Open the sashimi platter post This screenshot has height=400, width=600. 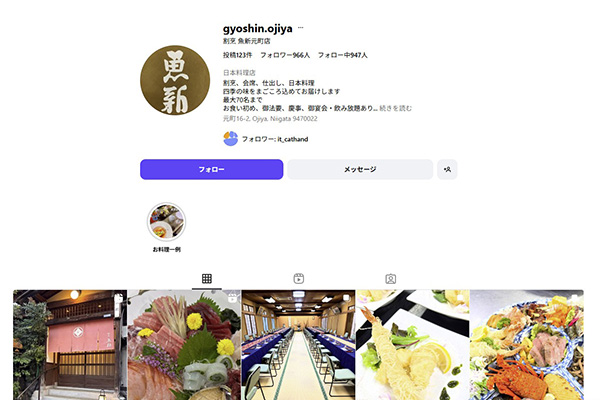183,345
